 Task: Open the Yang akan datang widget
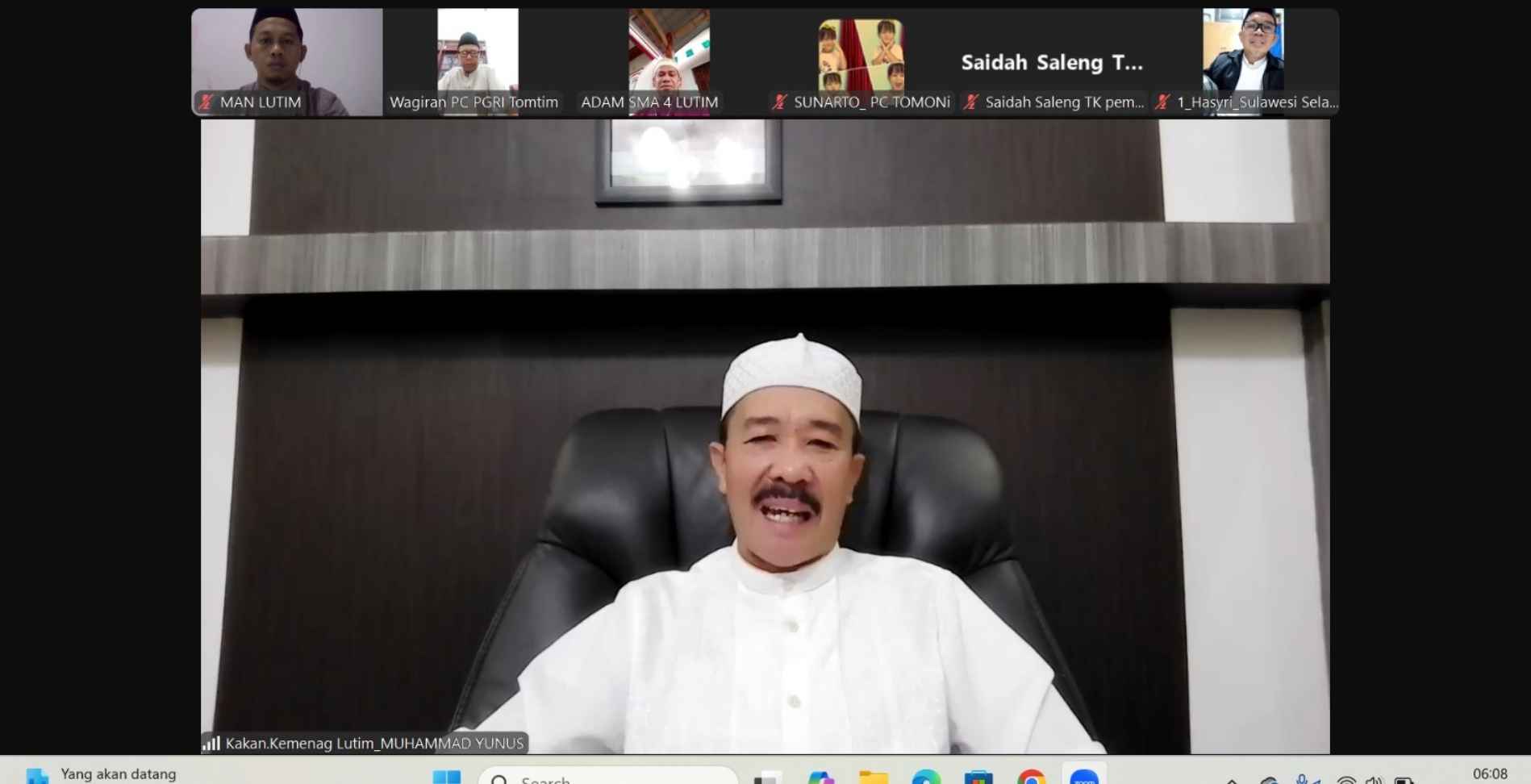pos(101,774)
